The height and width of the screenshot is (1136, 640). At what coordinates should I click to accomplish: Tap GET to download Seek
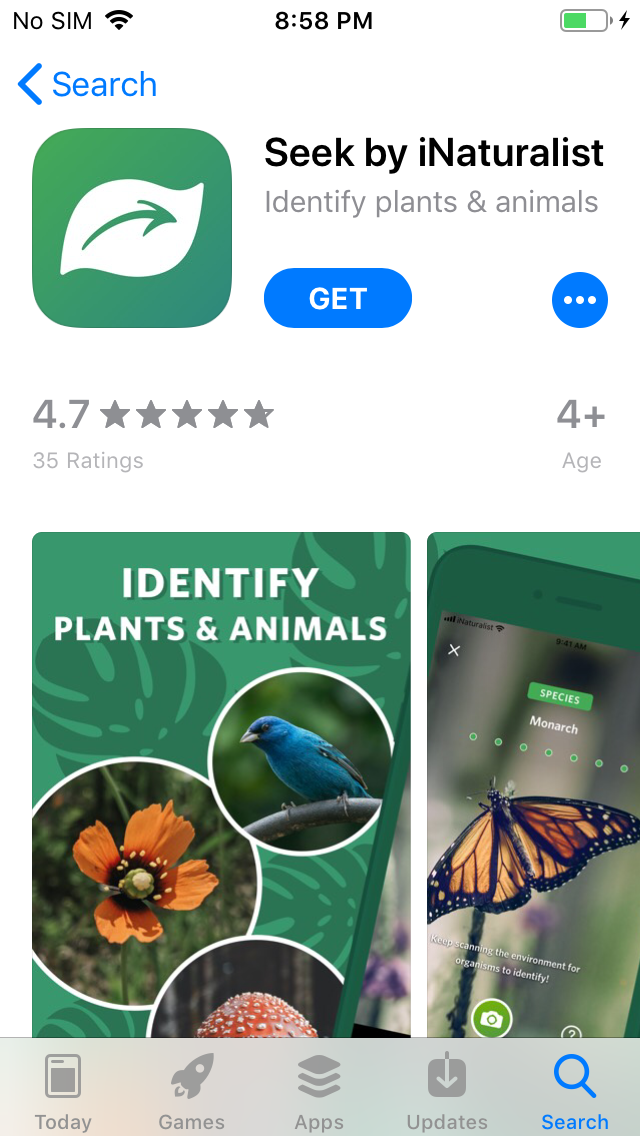click(x=338, y=298)
